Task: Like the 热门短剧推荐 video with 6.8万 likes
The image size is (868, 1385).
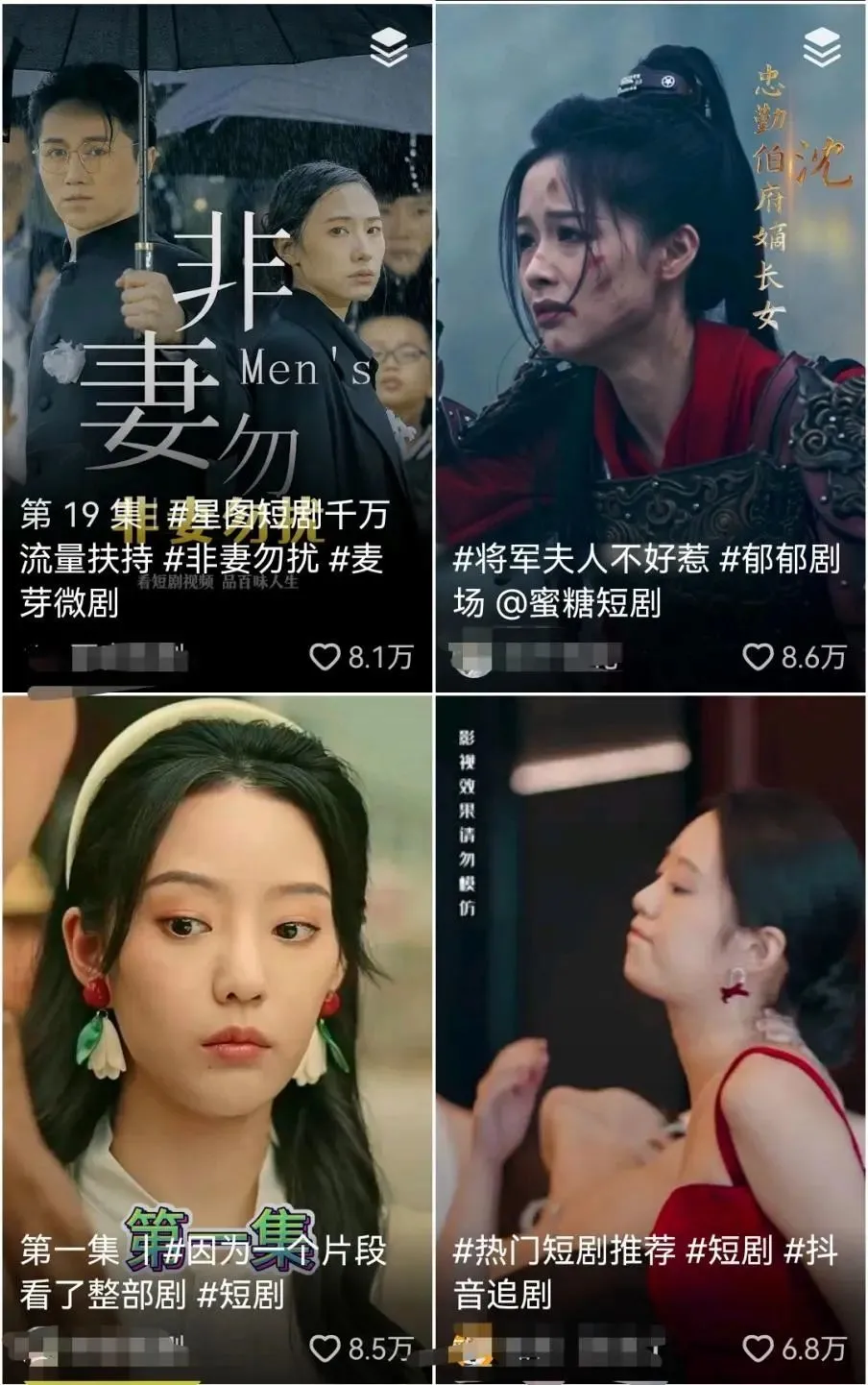Action: pos(759,1349)
